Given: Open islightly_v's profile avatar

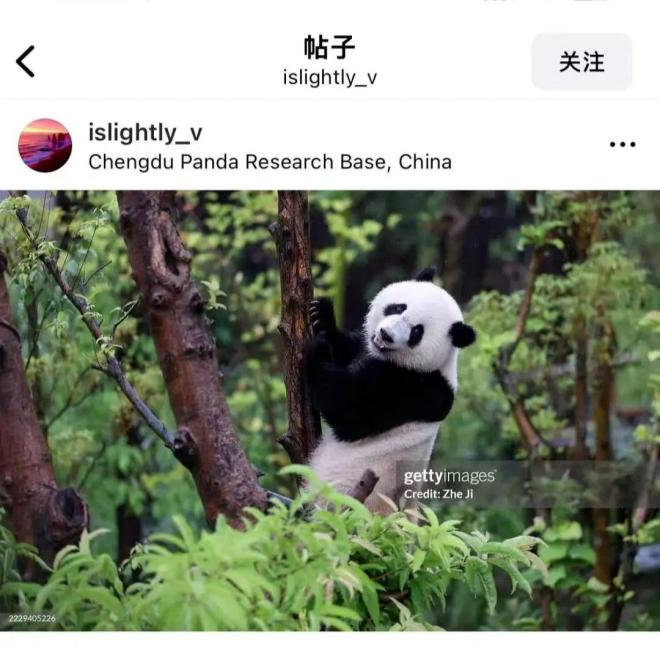Looking at the screenshot, I should 45,146.
